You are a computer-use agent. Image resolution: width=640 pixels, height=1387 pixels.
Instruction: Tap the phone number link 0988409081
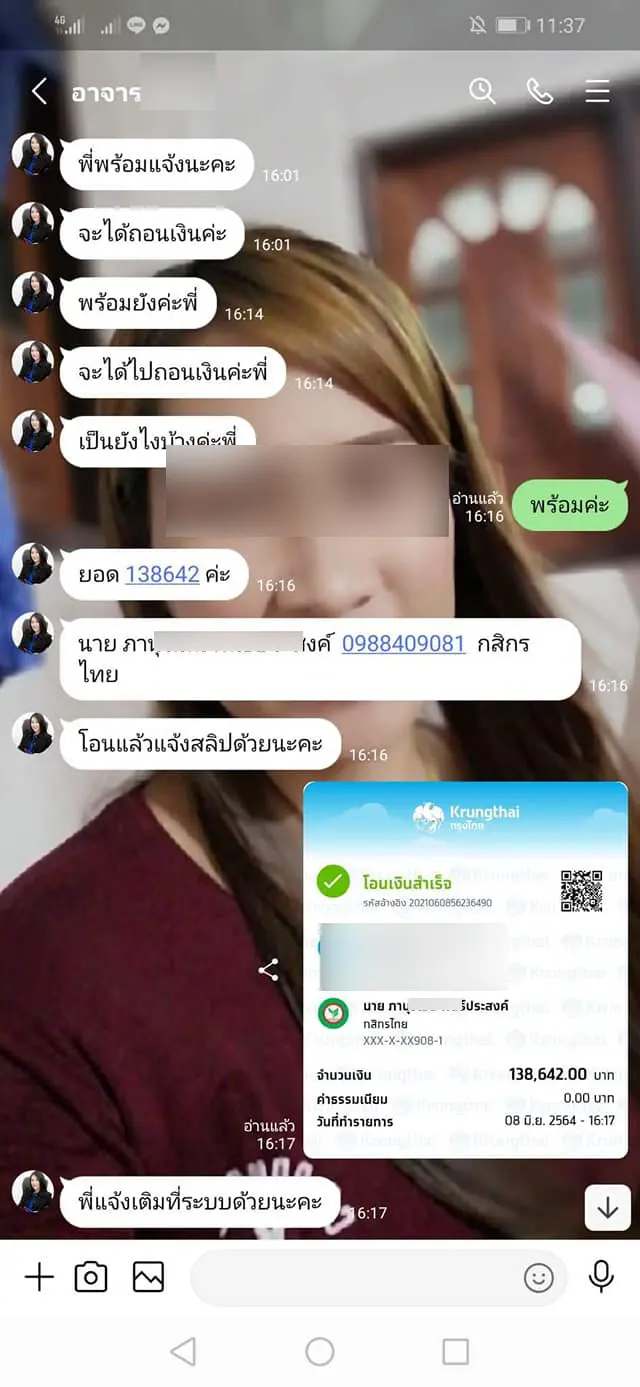tap(404, 644)
